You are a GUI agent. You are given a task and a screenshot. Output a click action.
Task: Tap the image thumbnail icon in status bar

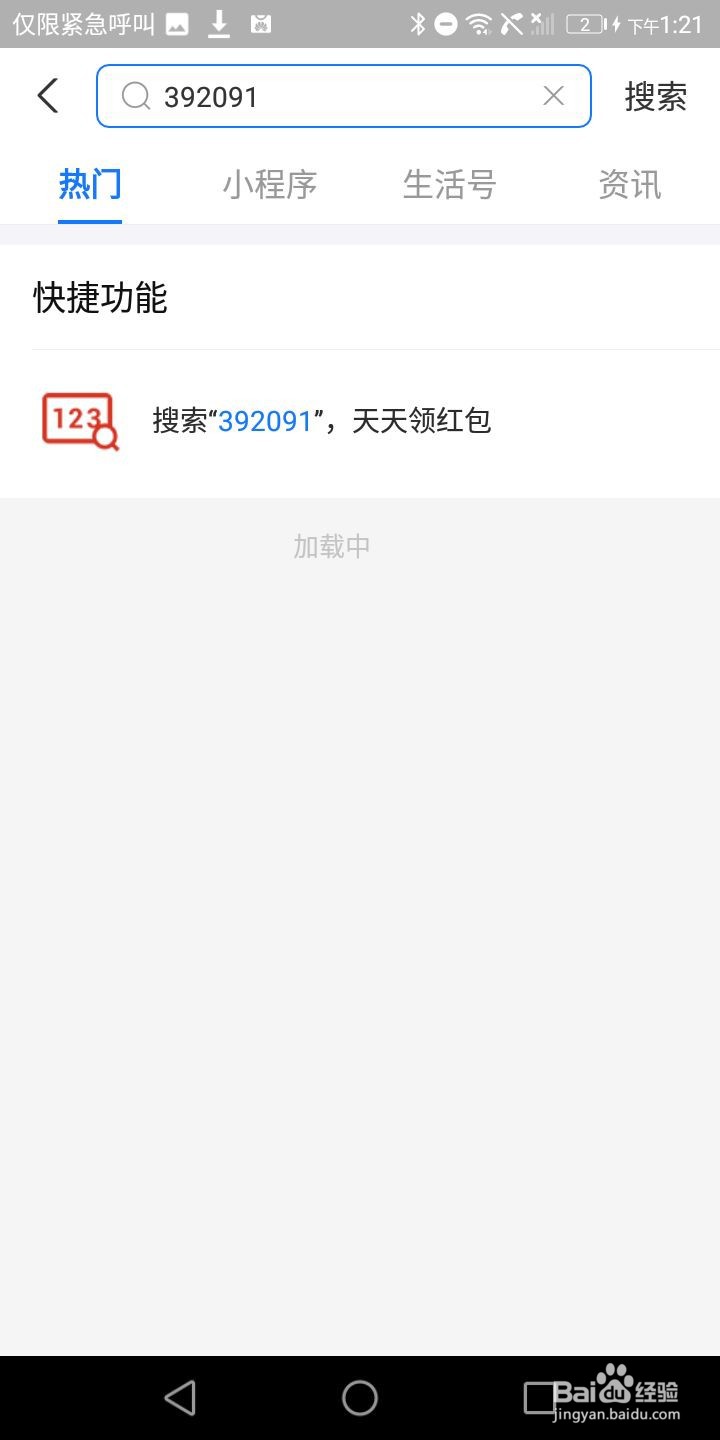(x=176, y=23)
